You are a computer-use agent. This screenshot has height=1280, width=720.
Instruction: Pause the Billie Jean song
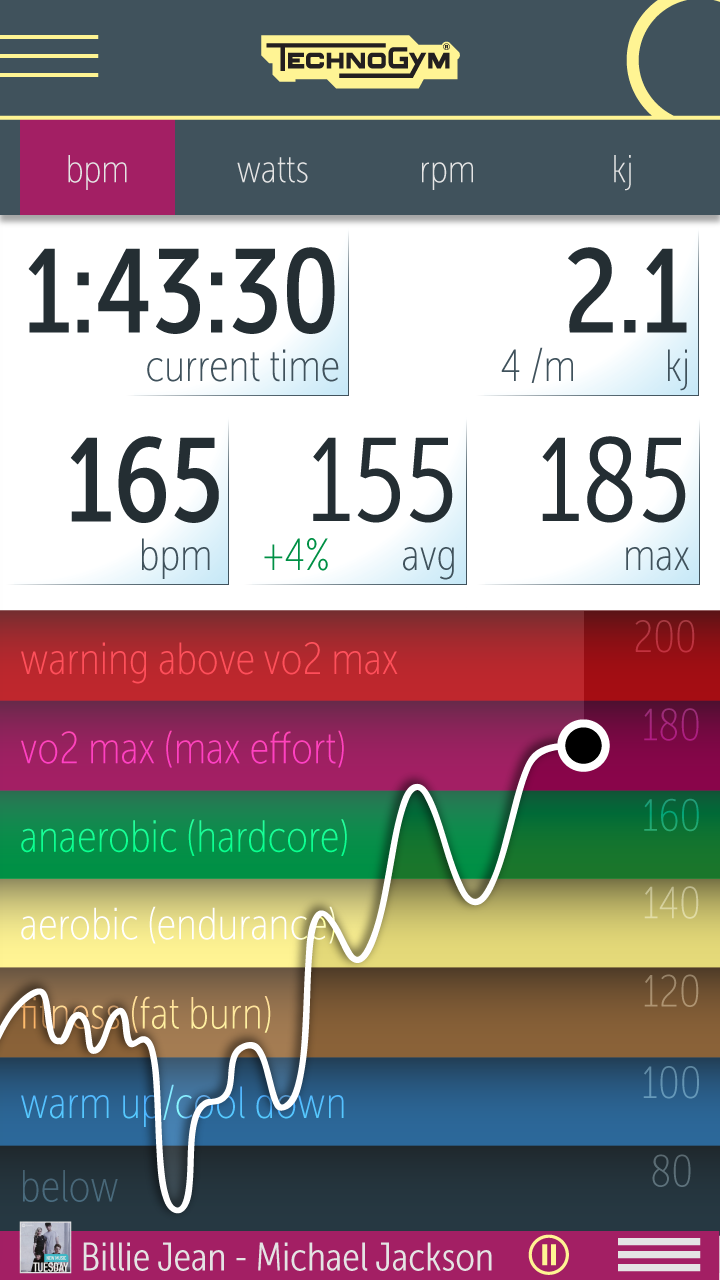coord(548,1254)
